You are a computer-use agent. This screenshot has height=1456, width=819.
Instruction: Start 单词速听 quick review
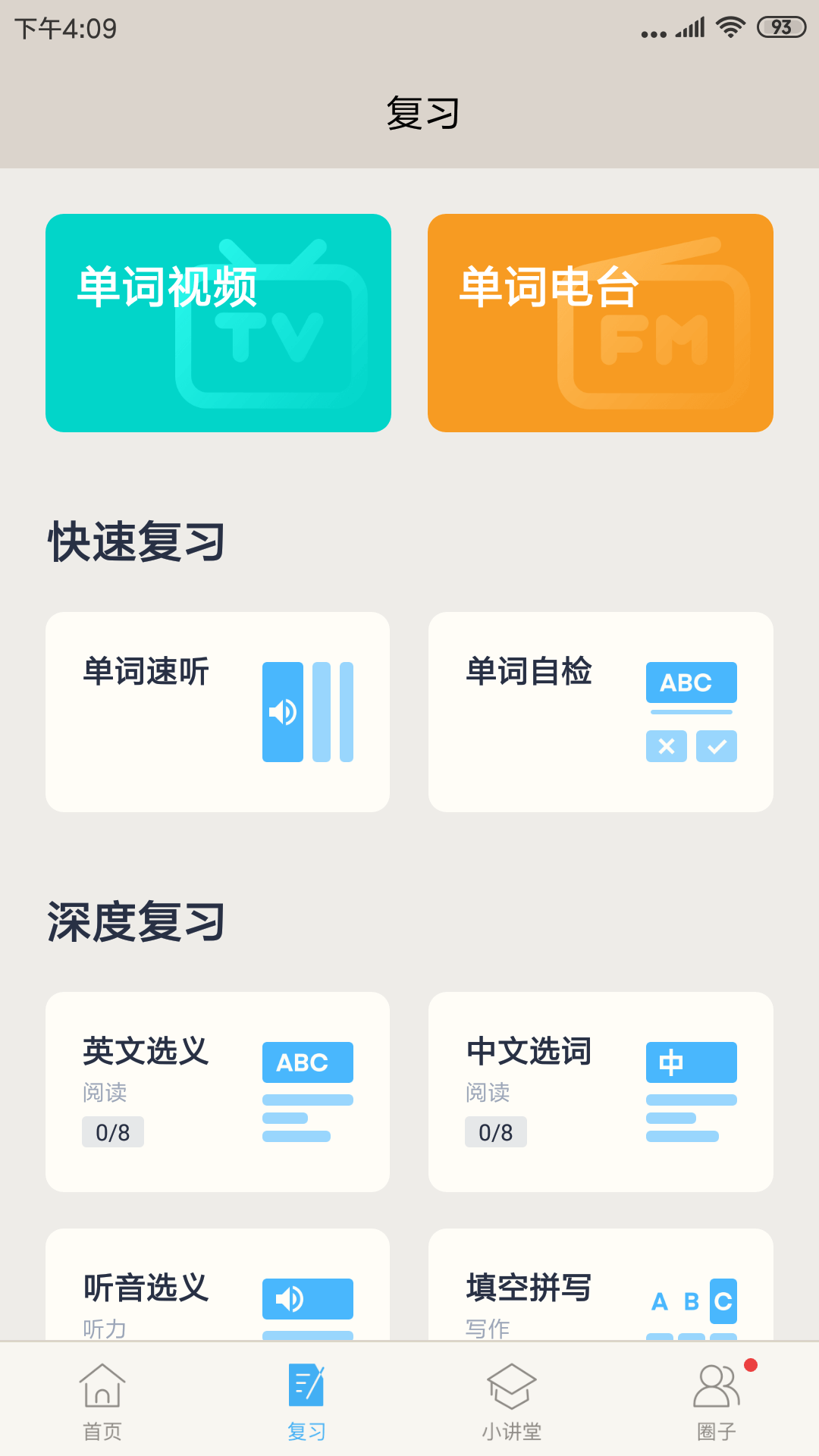click(x=218, y=712)
